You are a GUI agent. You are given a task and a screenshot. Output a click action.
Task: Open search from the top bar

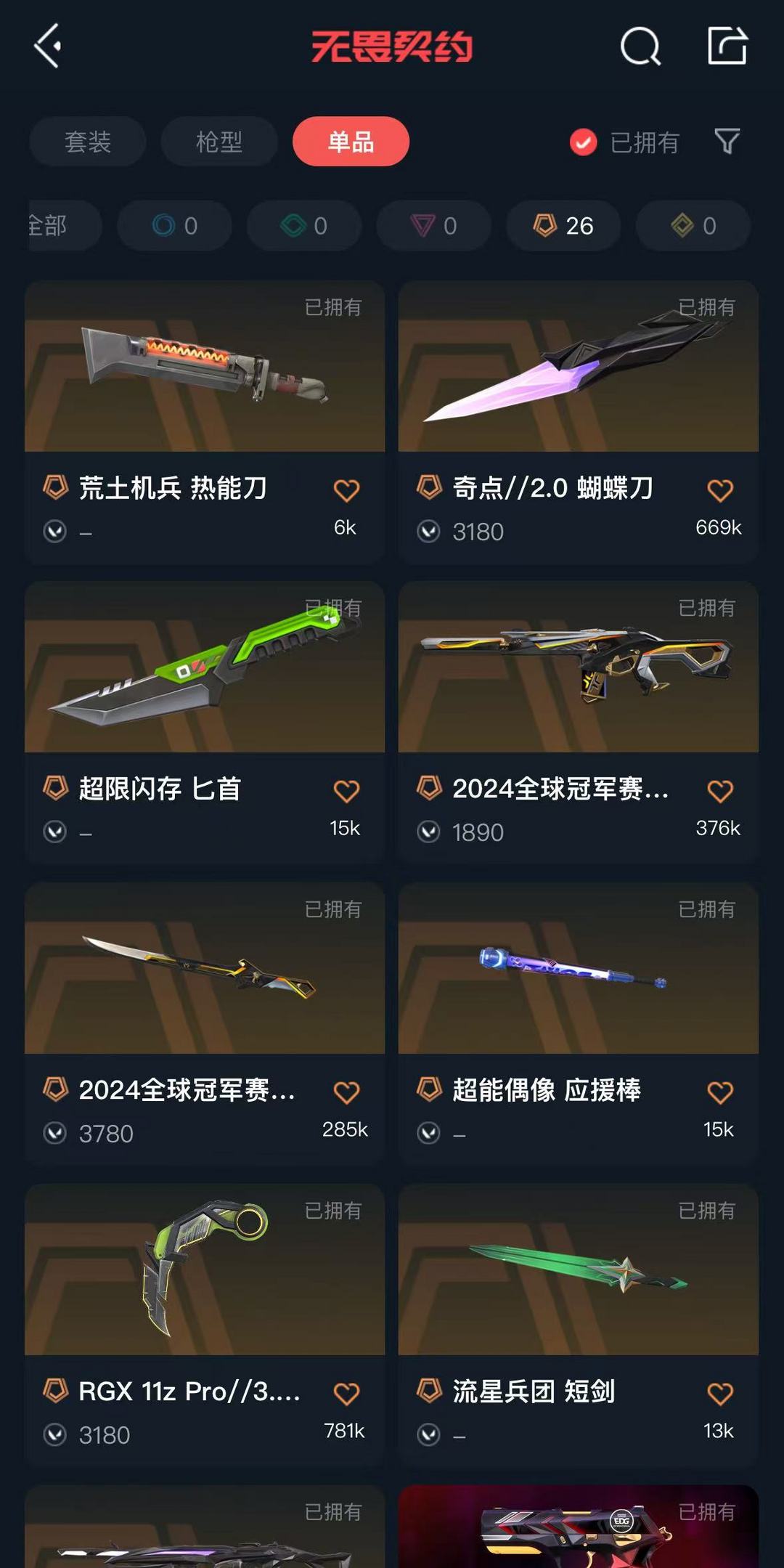click(x=640, y=46)
